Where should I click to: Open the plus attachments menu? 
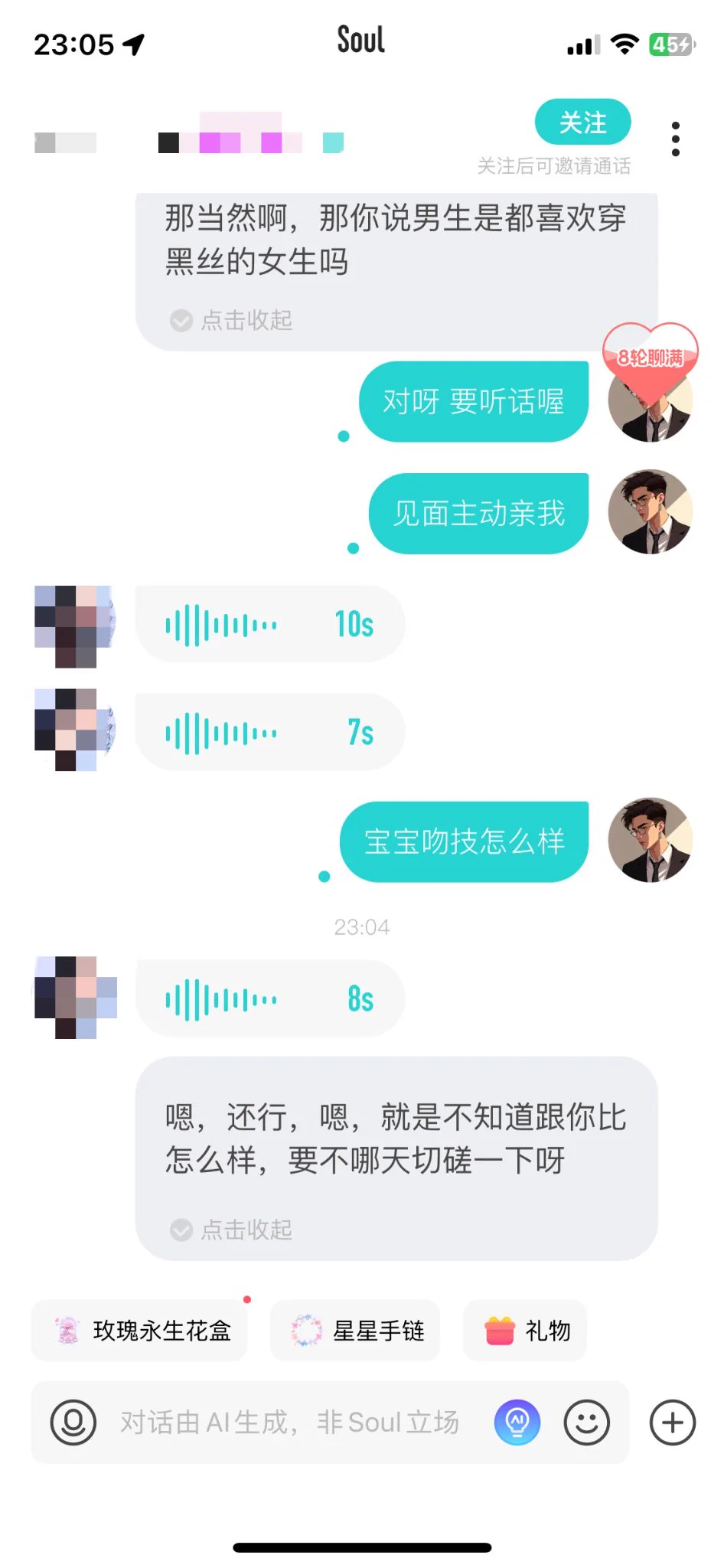point(672,1423)
